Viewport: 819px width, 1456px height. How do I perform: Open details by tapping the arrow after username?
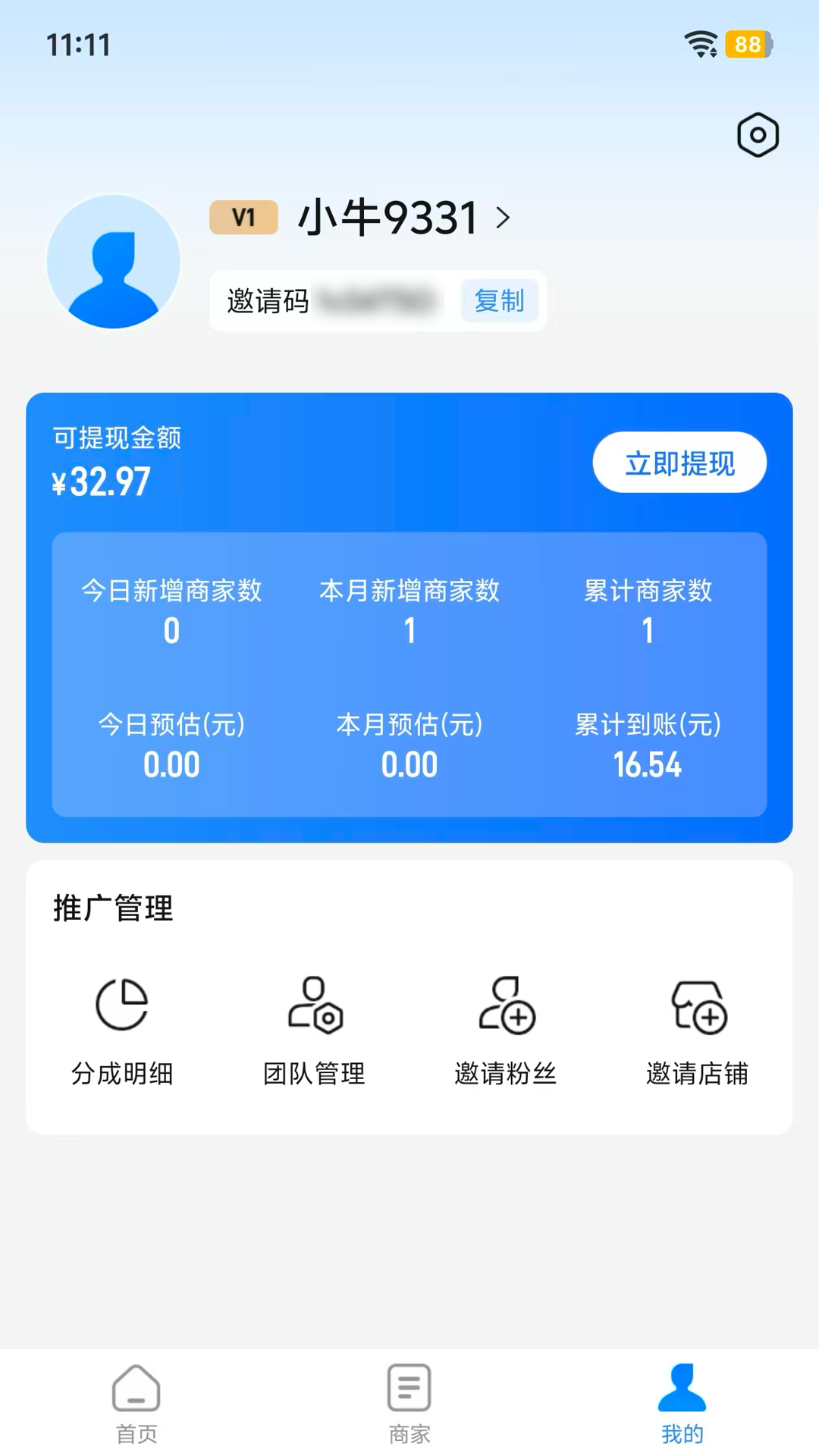click(503, 218)
